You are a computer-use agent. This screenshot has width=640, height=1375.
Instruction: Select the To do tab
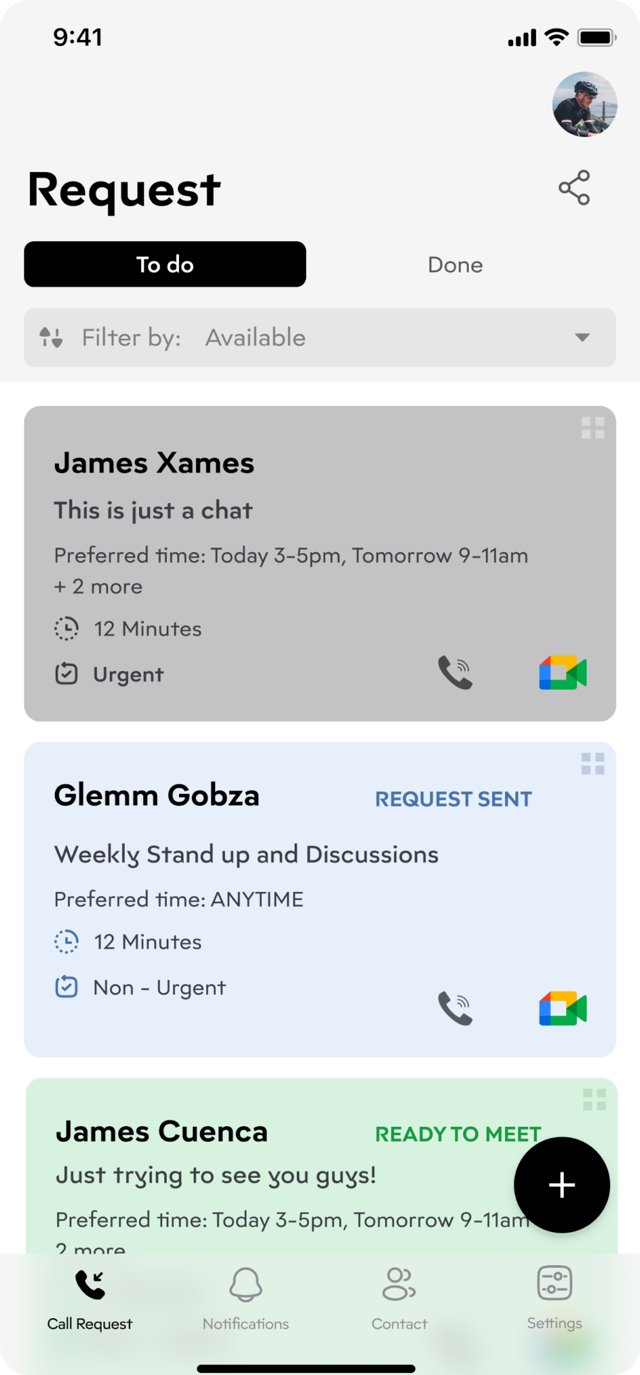pos(165,265)
